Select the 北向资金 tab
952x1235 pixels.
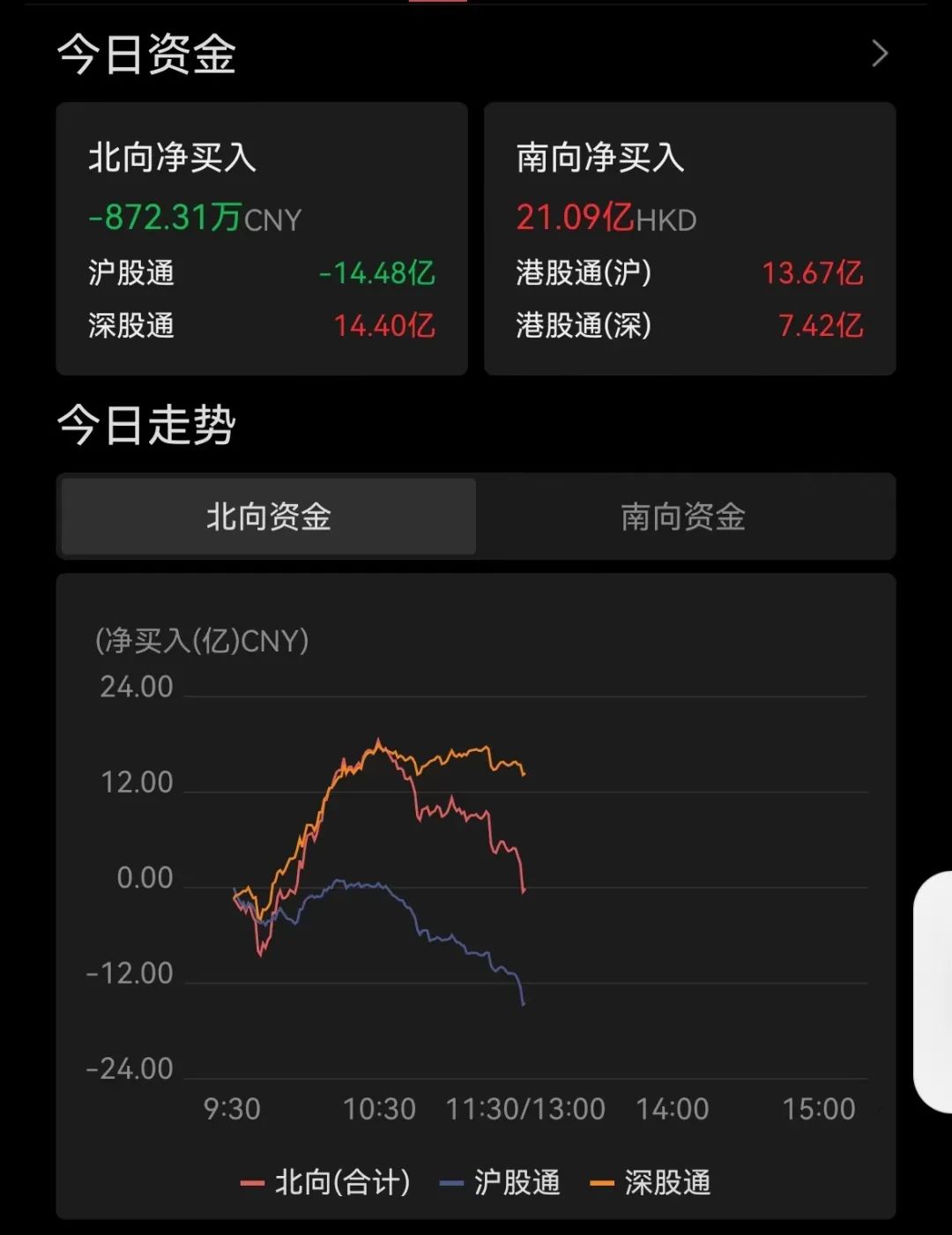266,517
